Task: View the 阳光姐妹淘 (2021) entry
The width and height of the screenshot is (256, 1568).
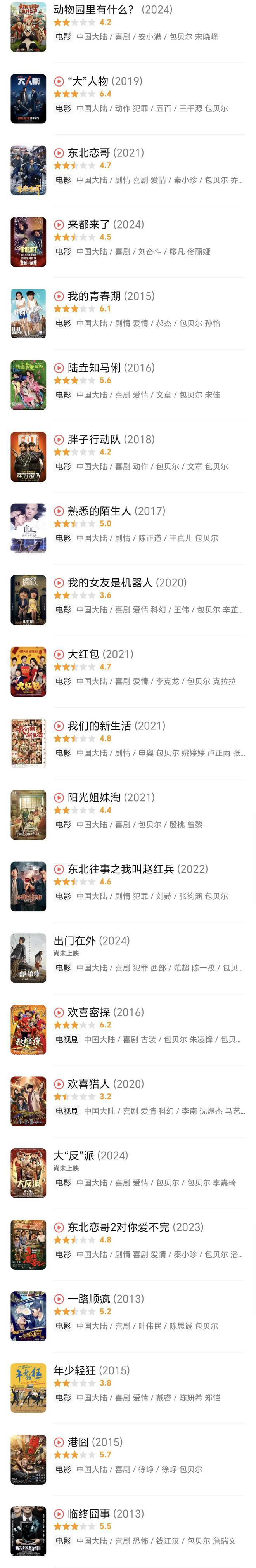Action: [x=111, y=798]
